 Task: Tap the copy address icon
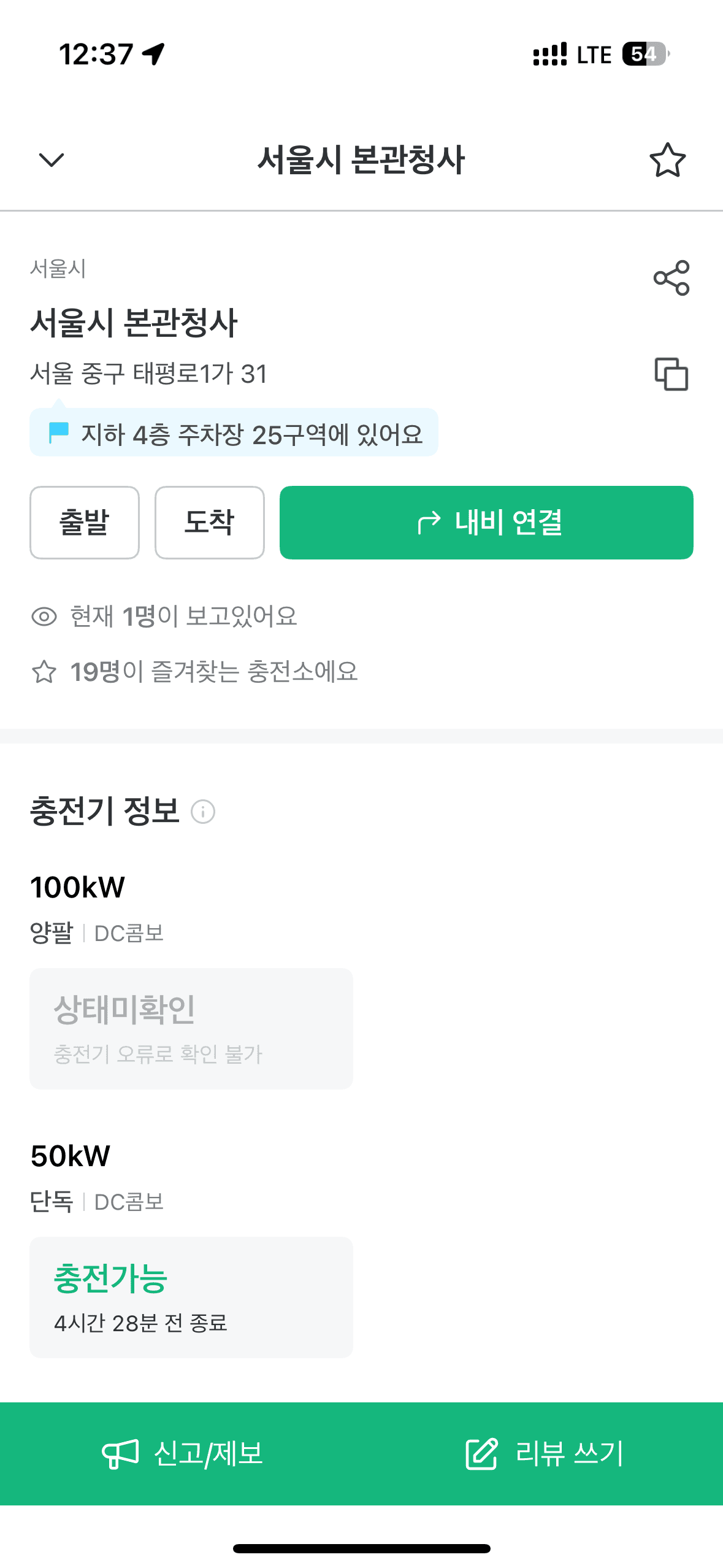click(x=671, y=374)
